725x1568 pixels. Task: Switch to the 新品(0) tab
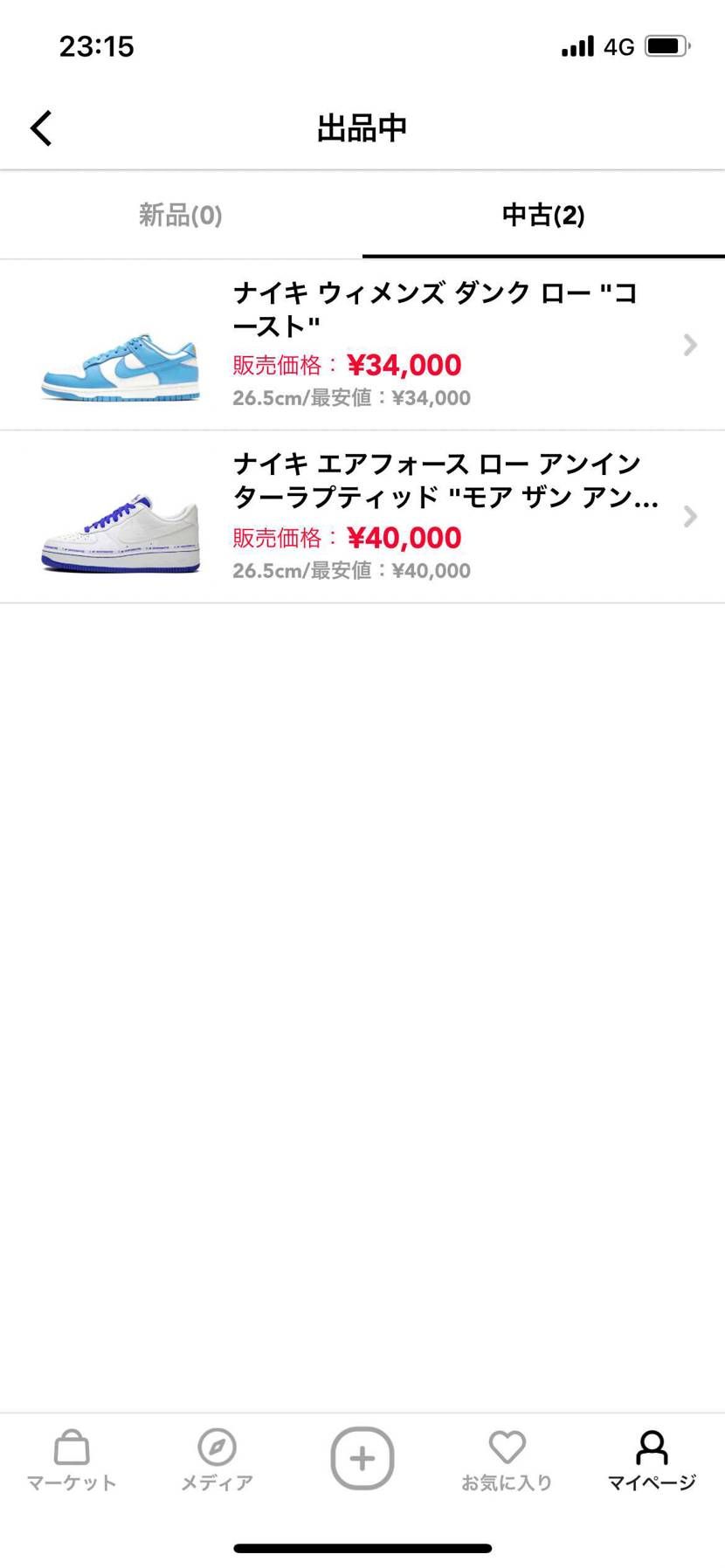click(179, 215)
